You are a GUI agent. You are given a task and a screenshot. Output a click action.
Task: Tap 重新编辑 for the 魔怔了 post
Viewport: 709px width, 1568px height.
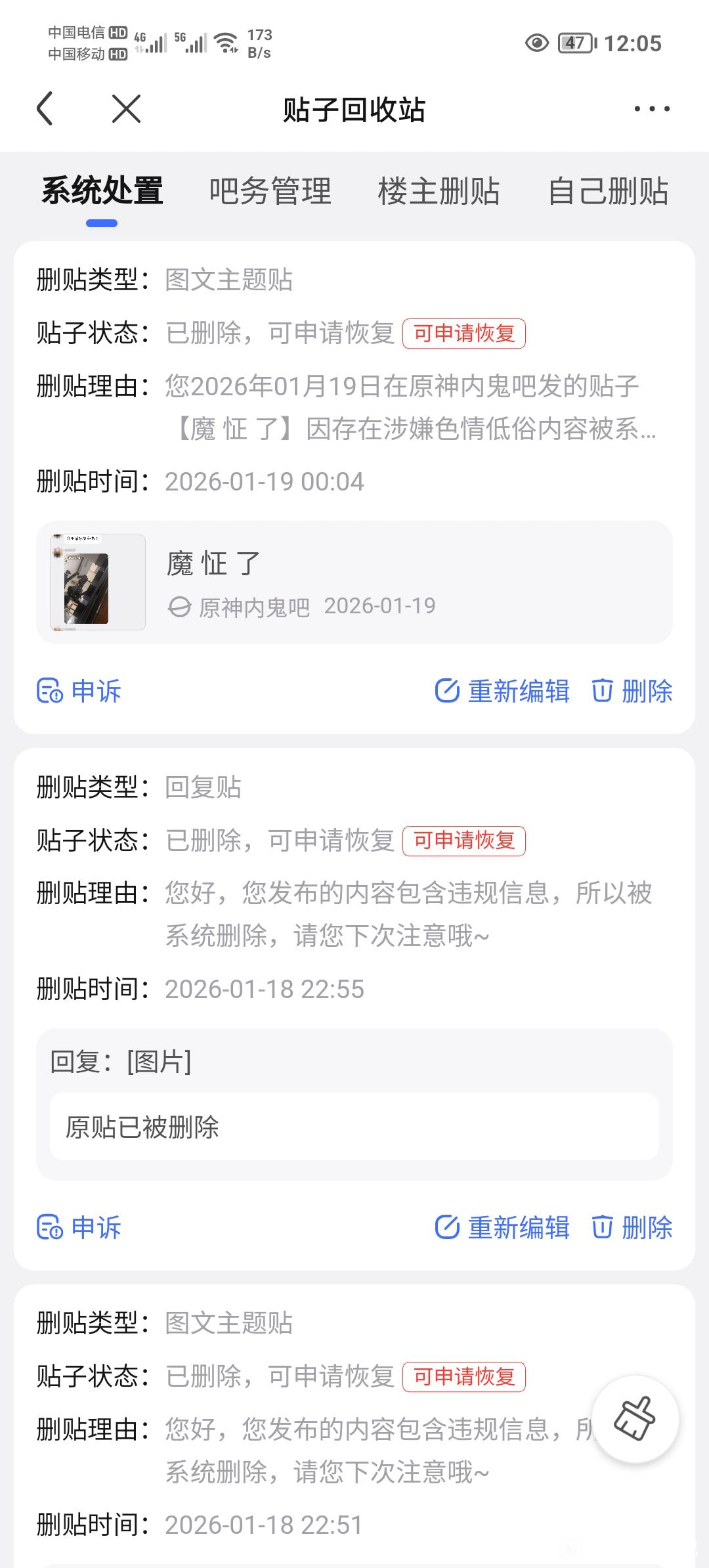[x=503, y=691]
